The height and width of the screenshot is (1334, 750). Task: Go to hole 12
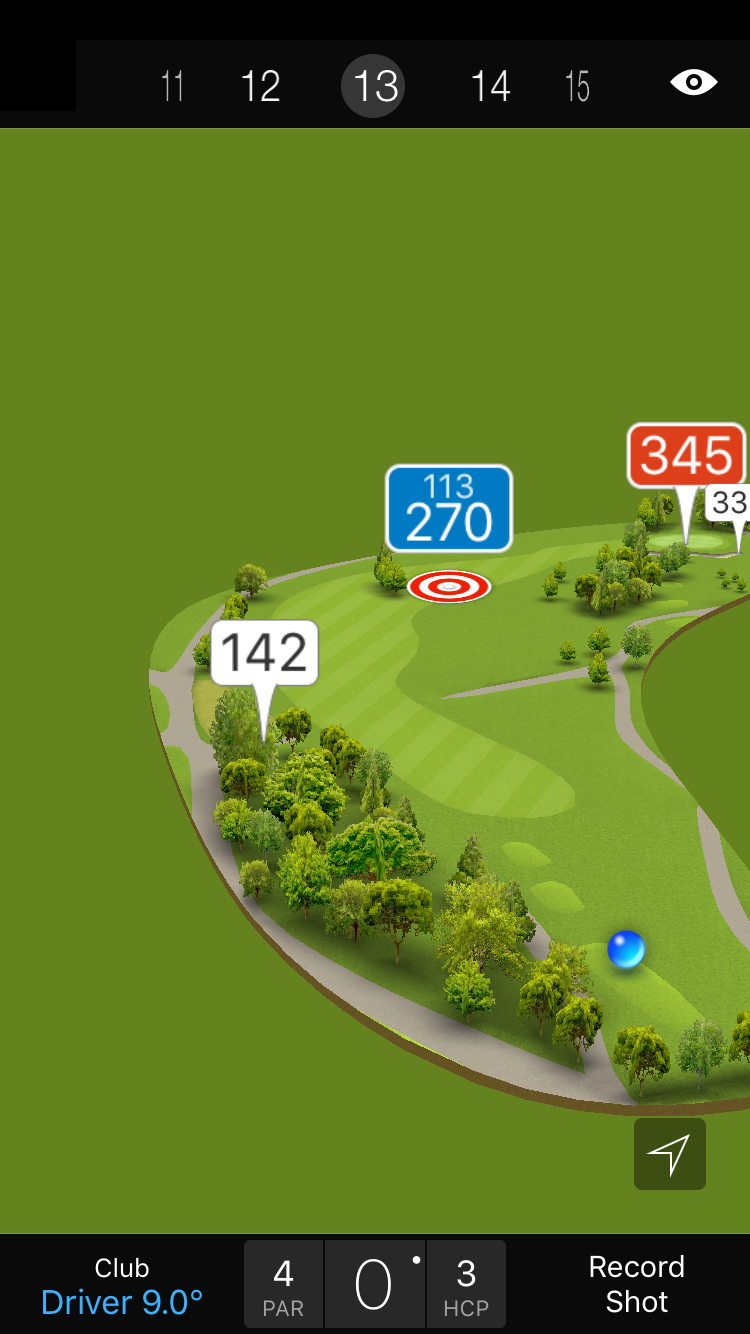point(260,86)
